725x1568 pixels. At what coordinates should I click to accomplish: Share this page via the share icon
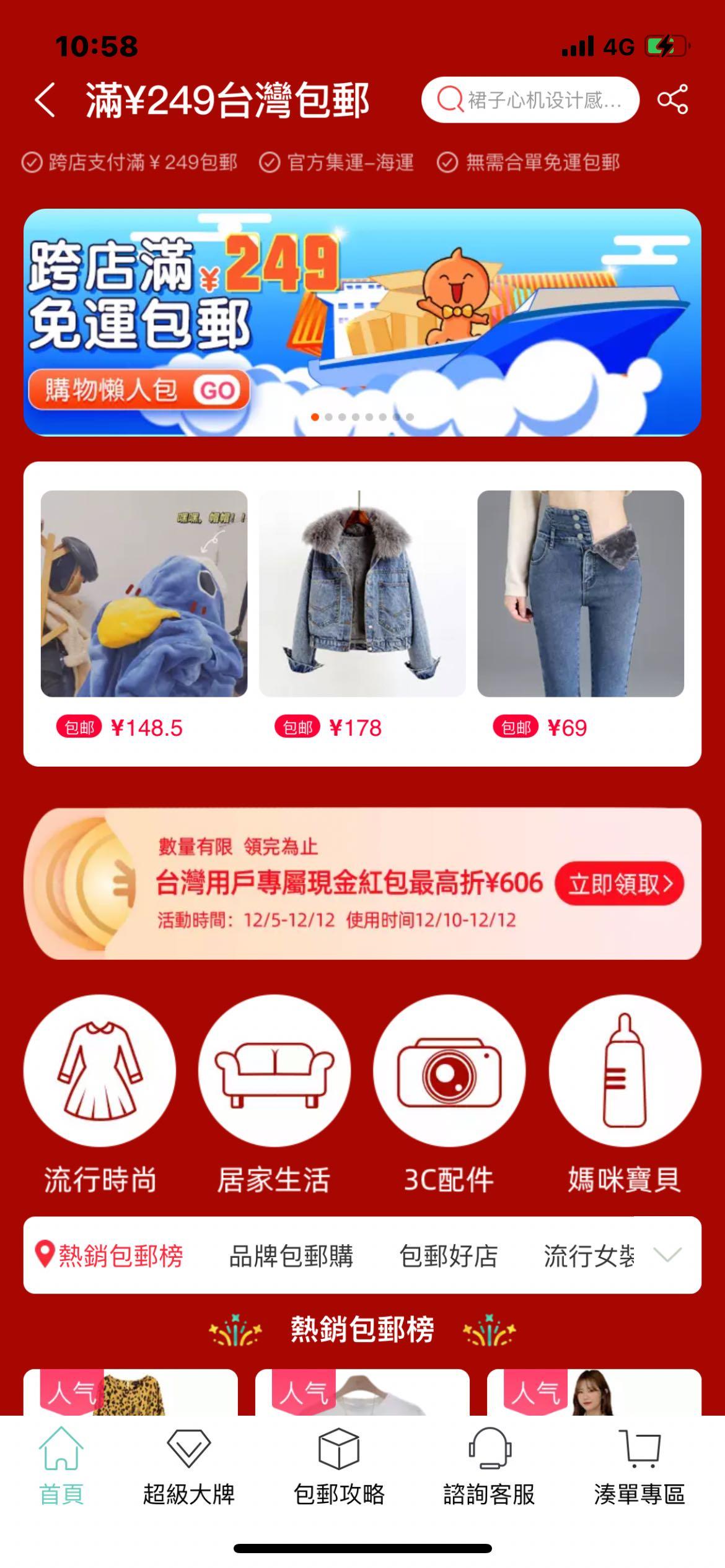672,100
